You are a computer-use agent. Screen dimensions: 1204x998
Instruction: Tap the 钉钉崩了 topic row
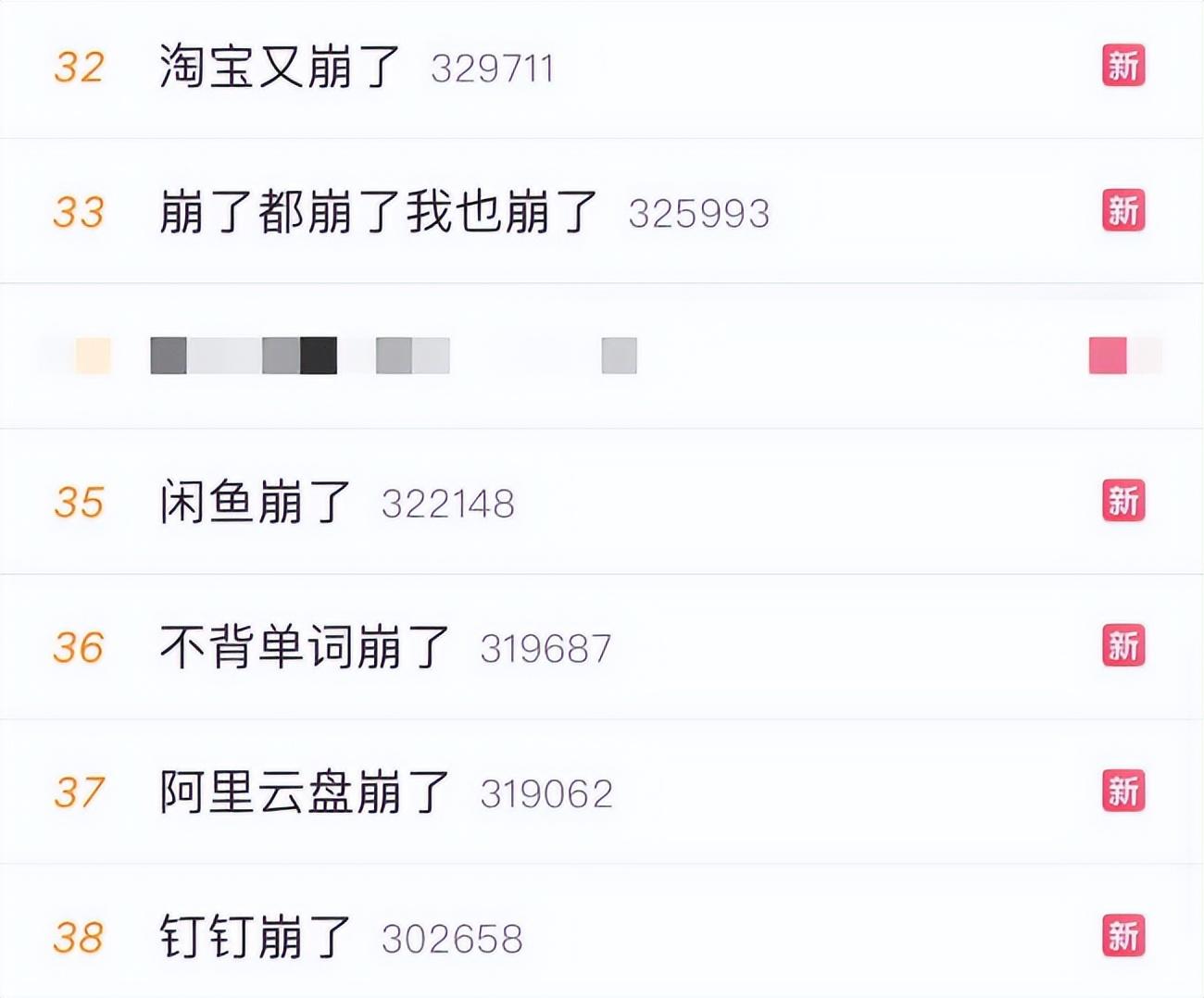coord(255,936)
